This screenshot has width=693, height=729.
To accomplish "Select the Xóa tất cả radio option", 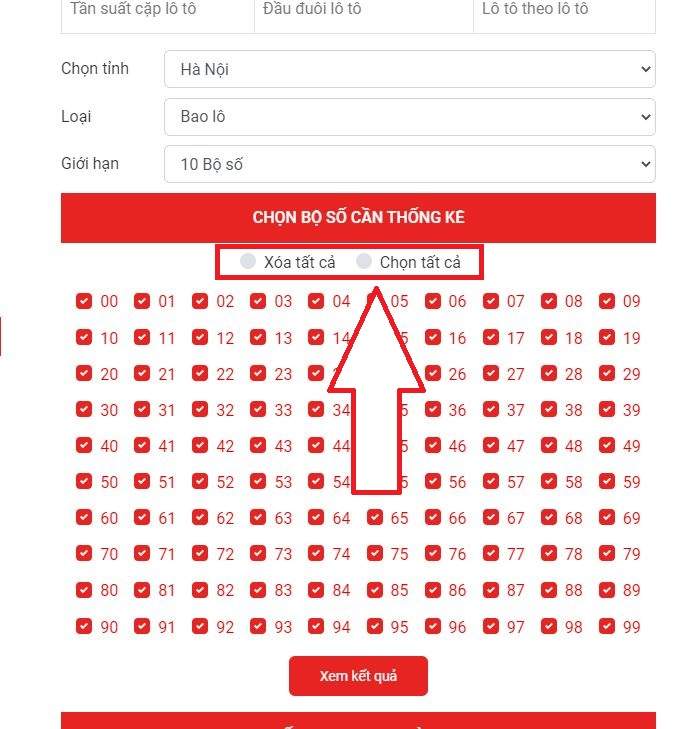I will tap(248, 261).
